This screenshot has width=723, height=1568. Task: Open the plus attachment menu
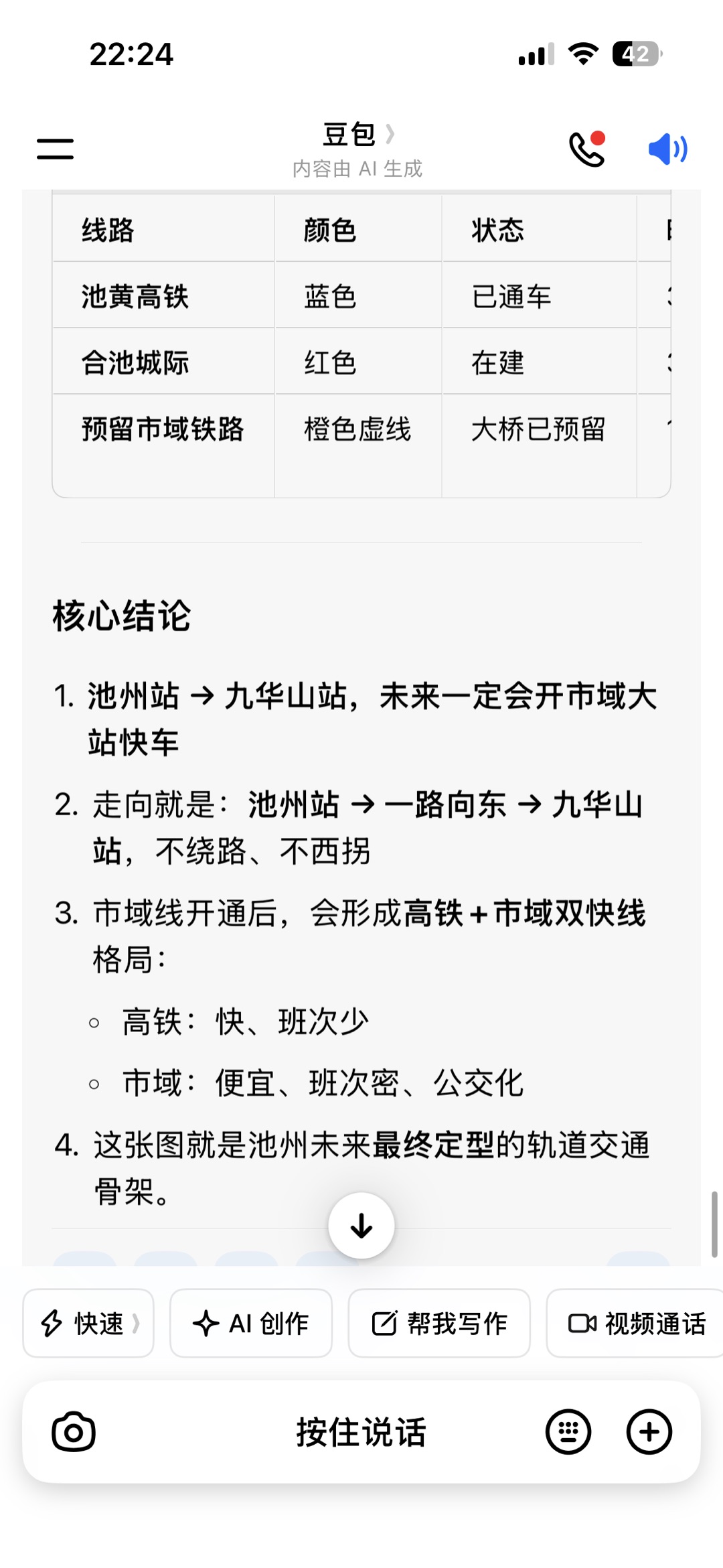coord(649,1432)
